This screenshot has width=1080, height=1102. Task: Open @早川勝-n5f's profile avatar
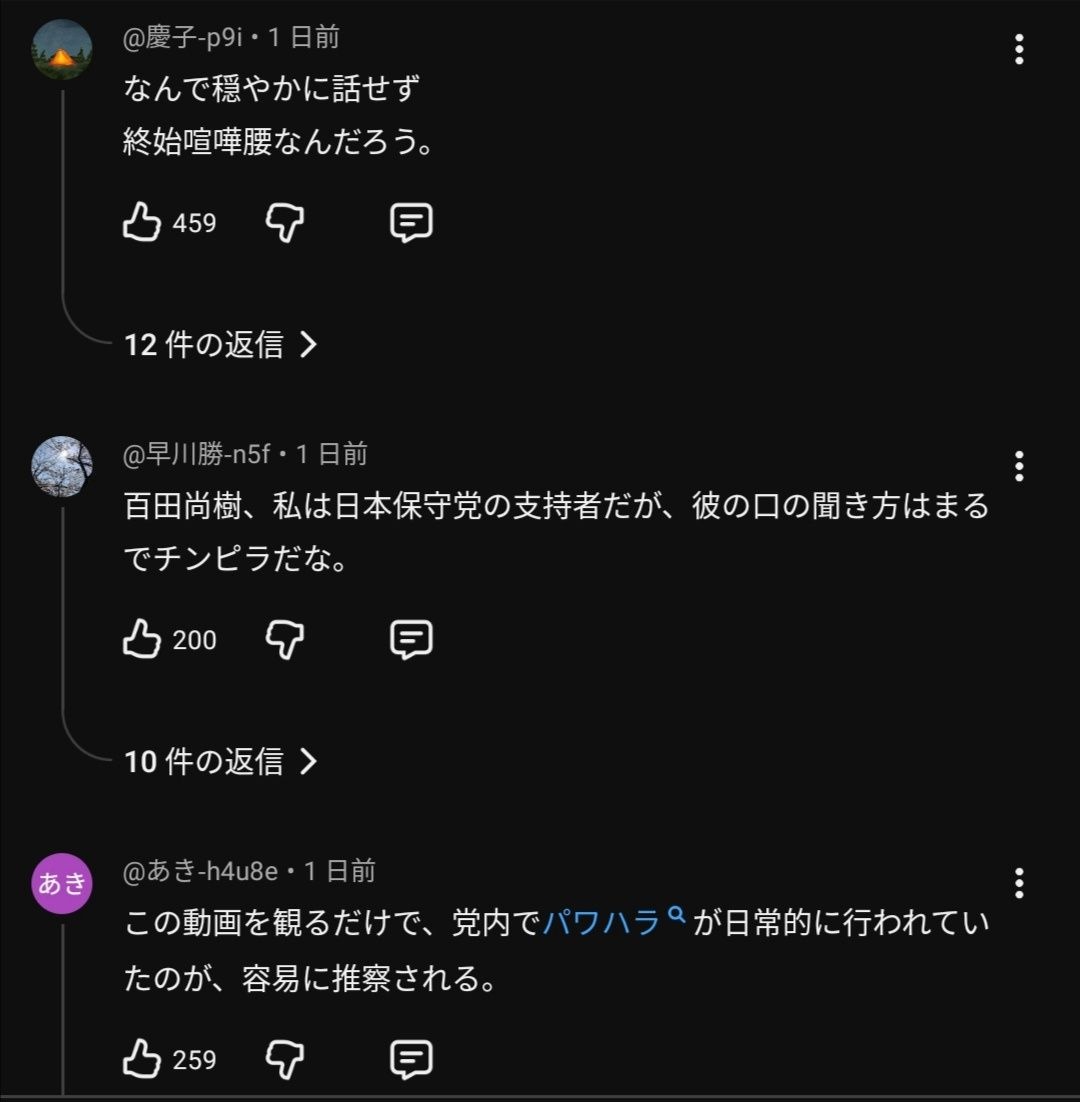[x=62, y=466]
